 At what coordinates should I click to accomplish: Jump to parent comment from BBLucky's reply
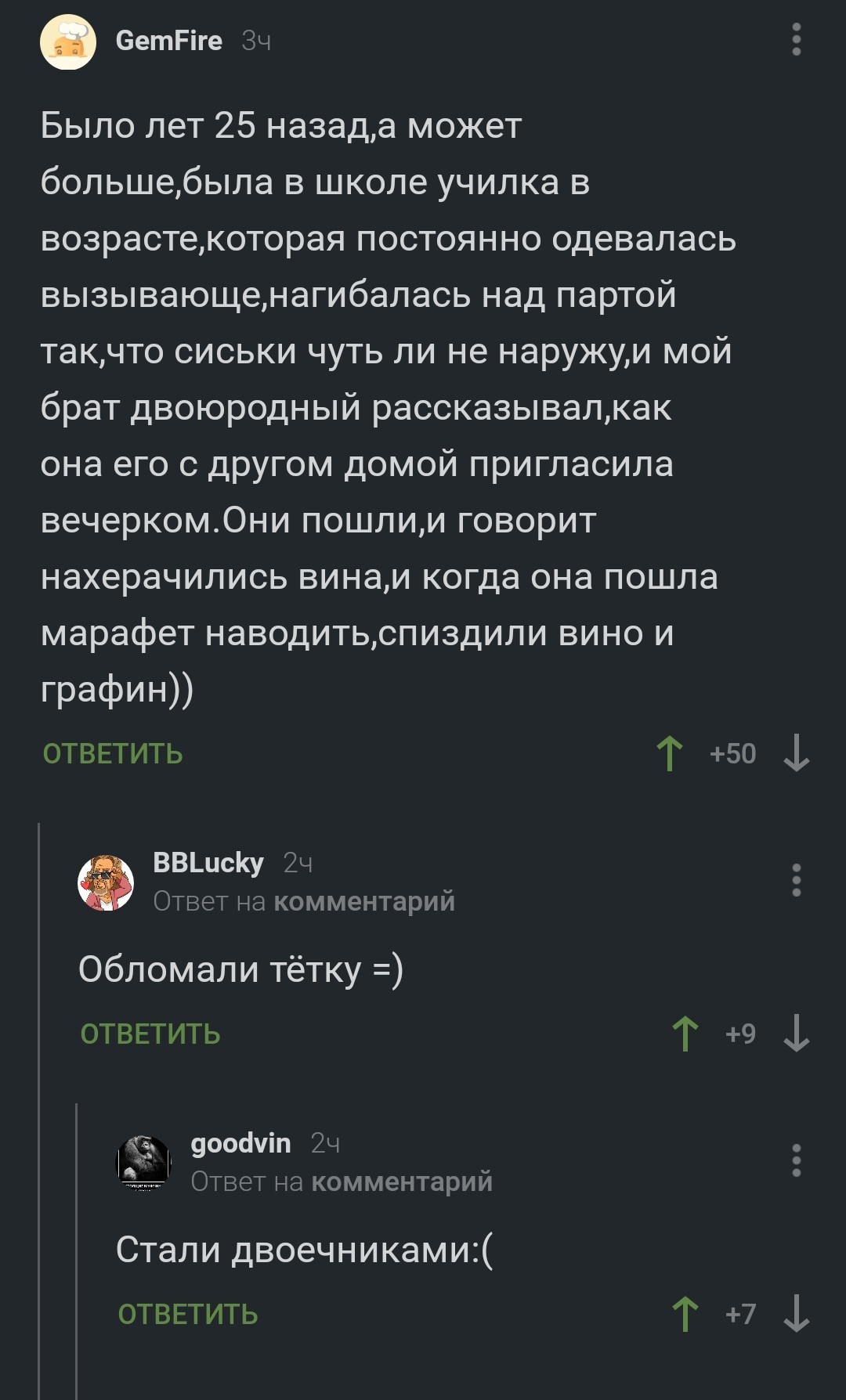point(363,901)
